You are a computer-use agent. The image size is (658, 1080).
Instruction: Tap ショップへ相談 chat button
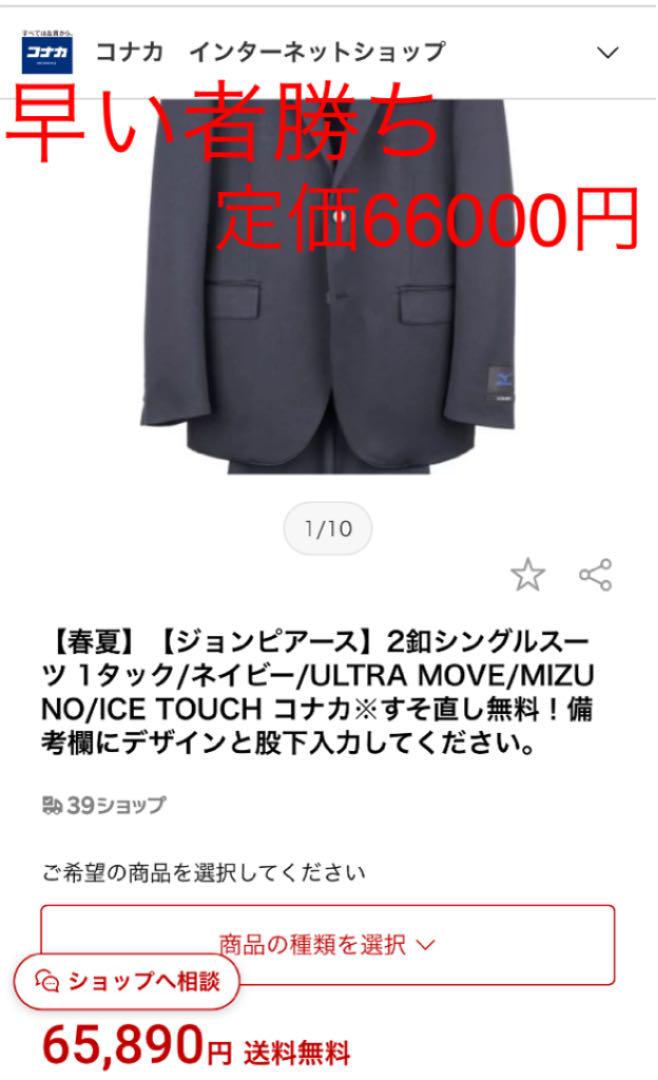pos(127,982)
